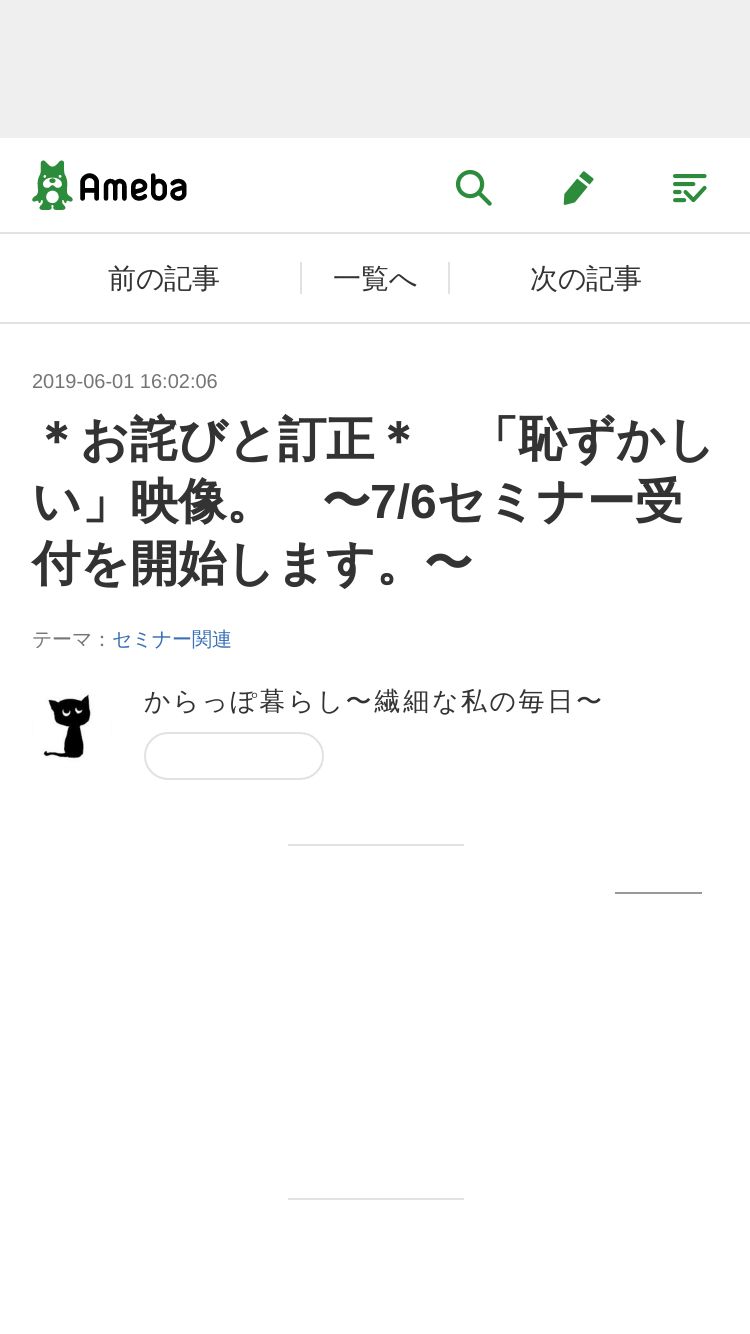750x1334 pixels.
Task: Go to 次の記事 (next article)
Action: point(586,278)
